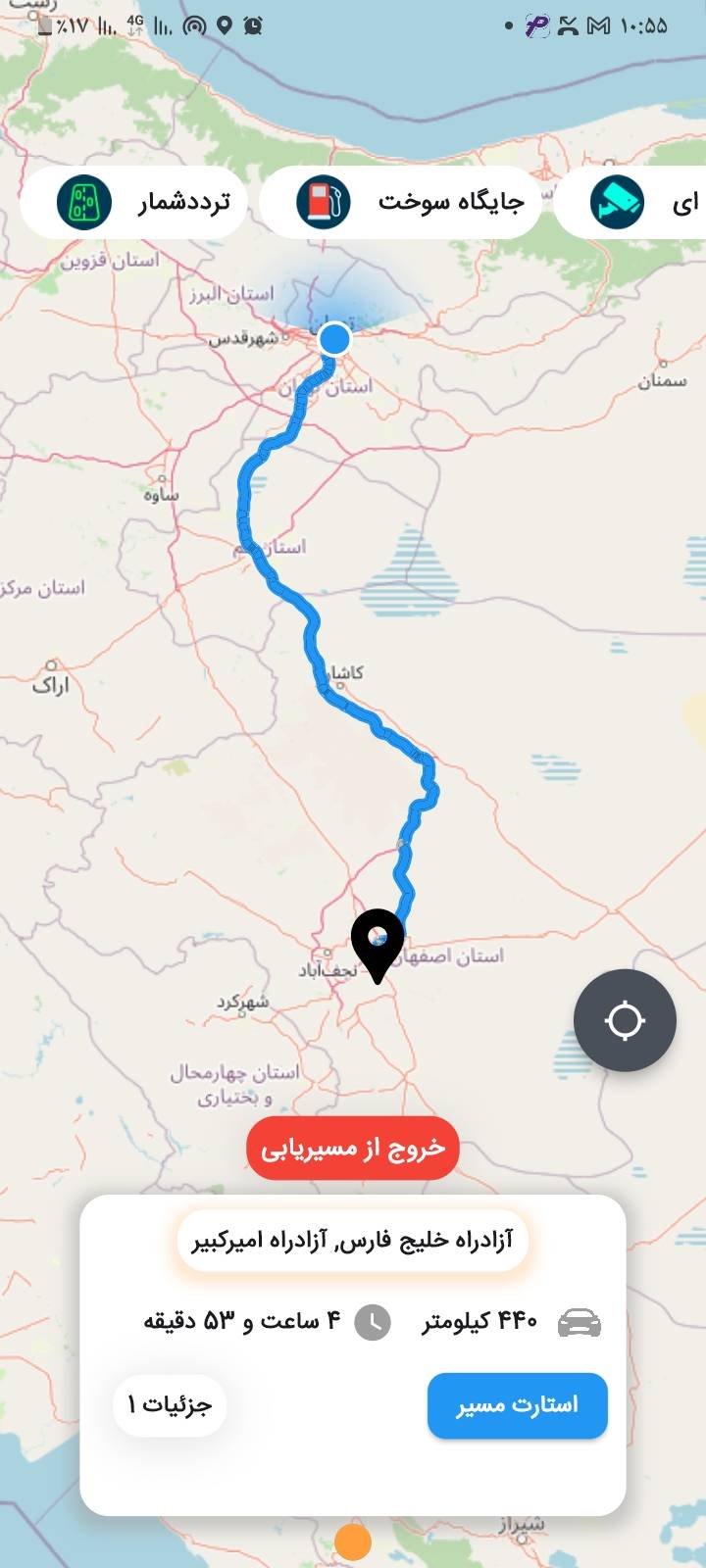Screen dimensions: 706x1568
Task: Center map on my current location
Action: tap(625, 1020)
